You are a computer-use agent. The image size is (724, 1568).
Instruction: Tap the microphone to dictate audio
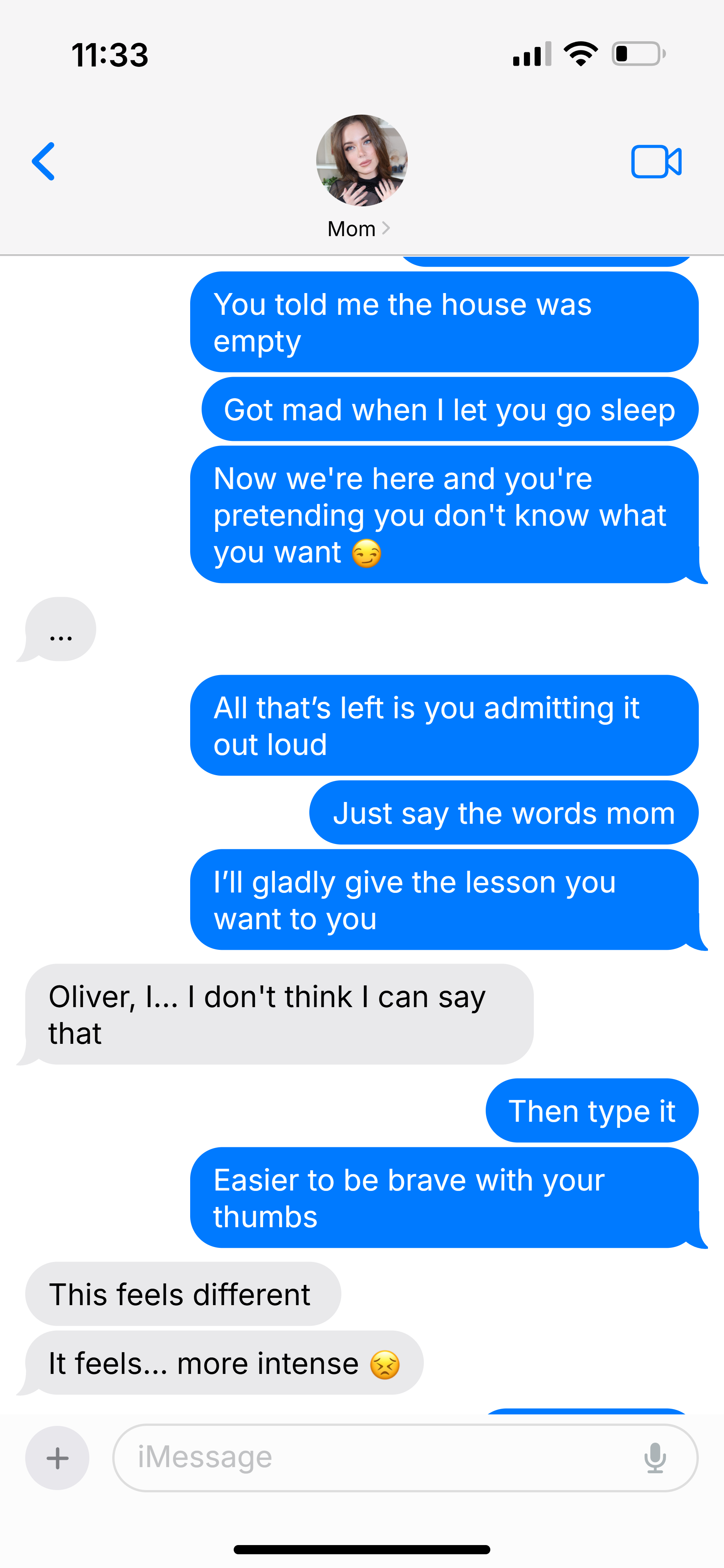coord(655,1458)
